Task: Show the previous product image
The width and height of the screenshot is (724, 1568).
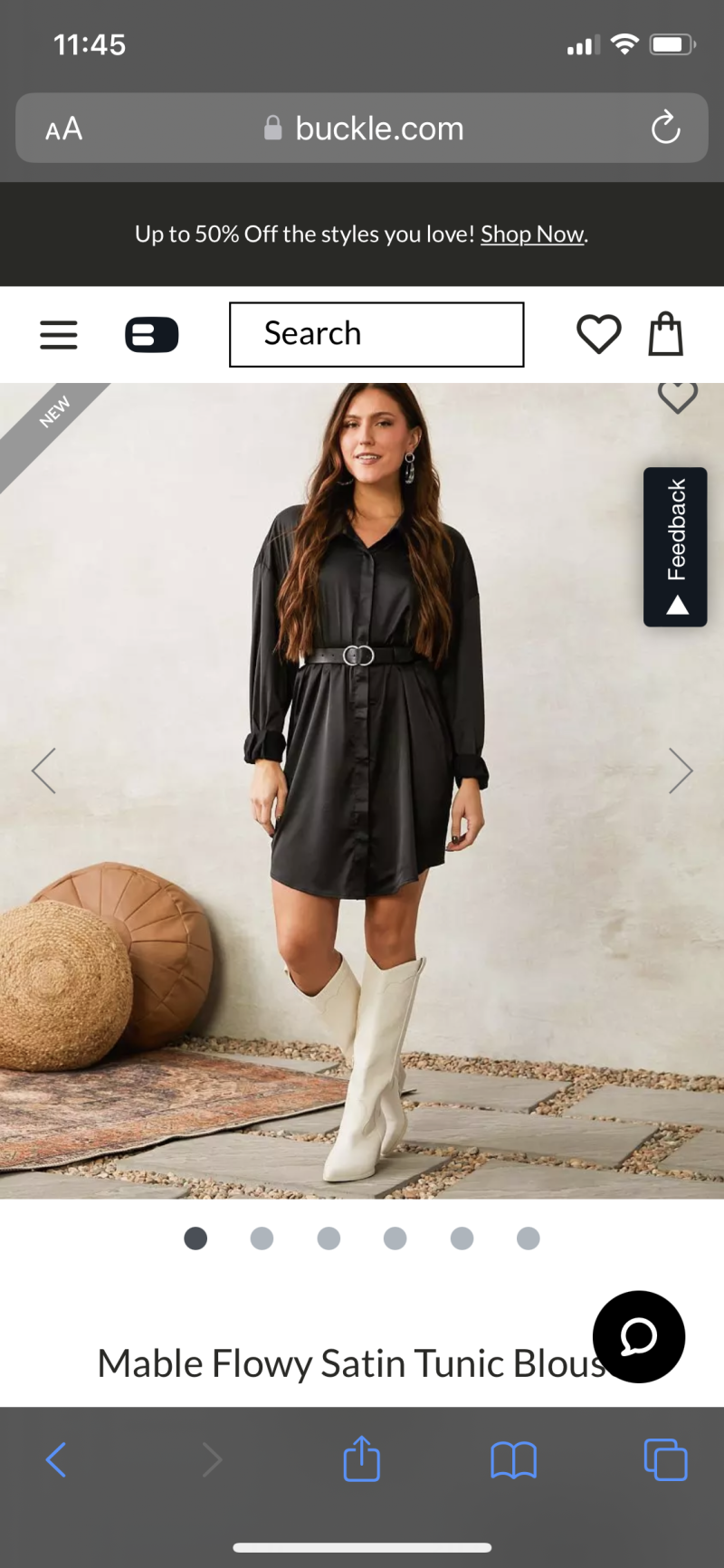Action: pyautogui.click(x=43, y=770)
